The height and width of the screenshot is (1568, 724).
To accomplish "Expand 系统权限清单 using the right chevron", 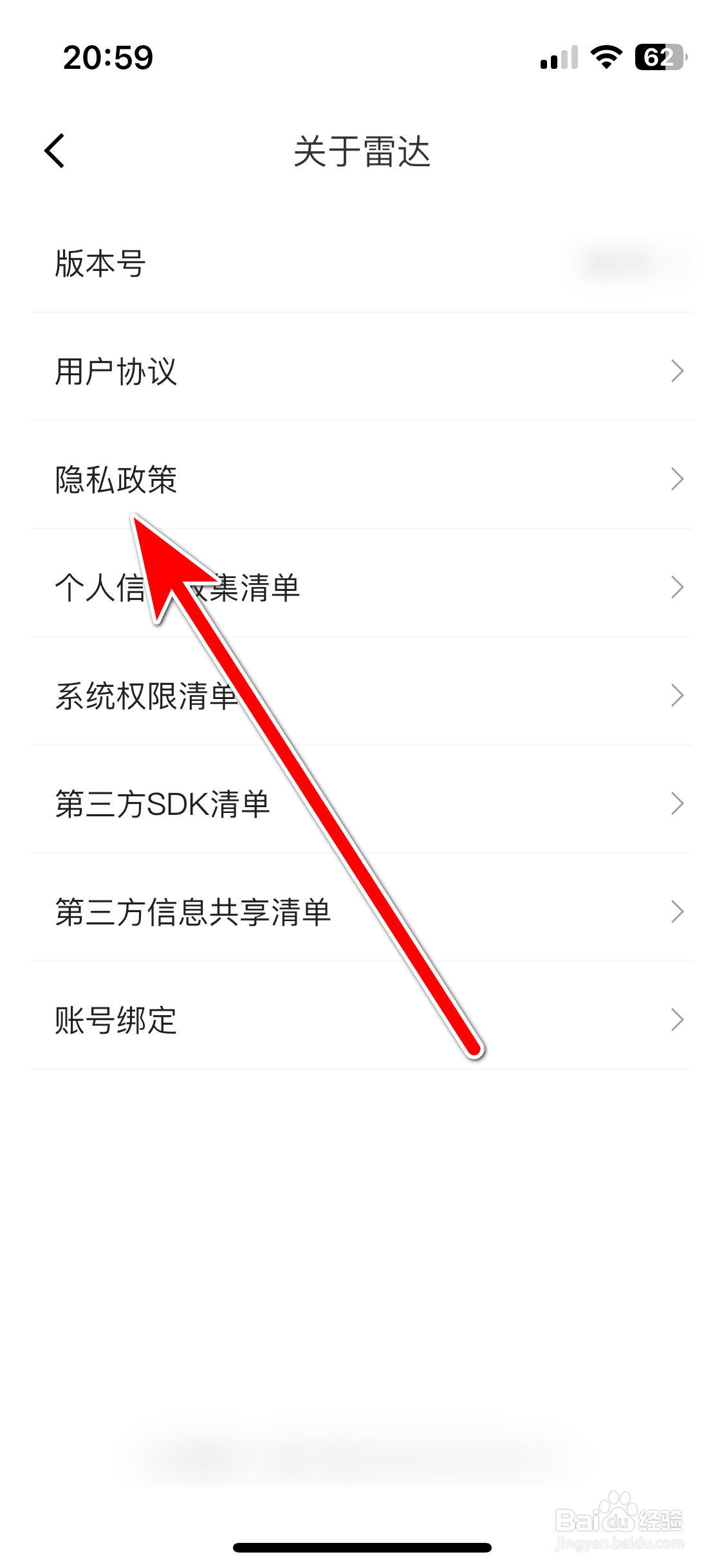I will click(678, 695).
